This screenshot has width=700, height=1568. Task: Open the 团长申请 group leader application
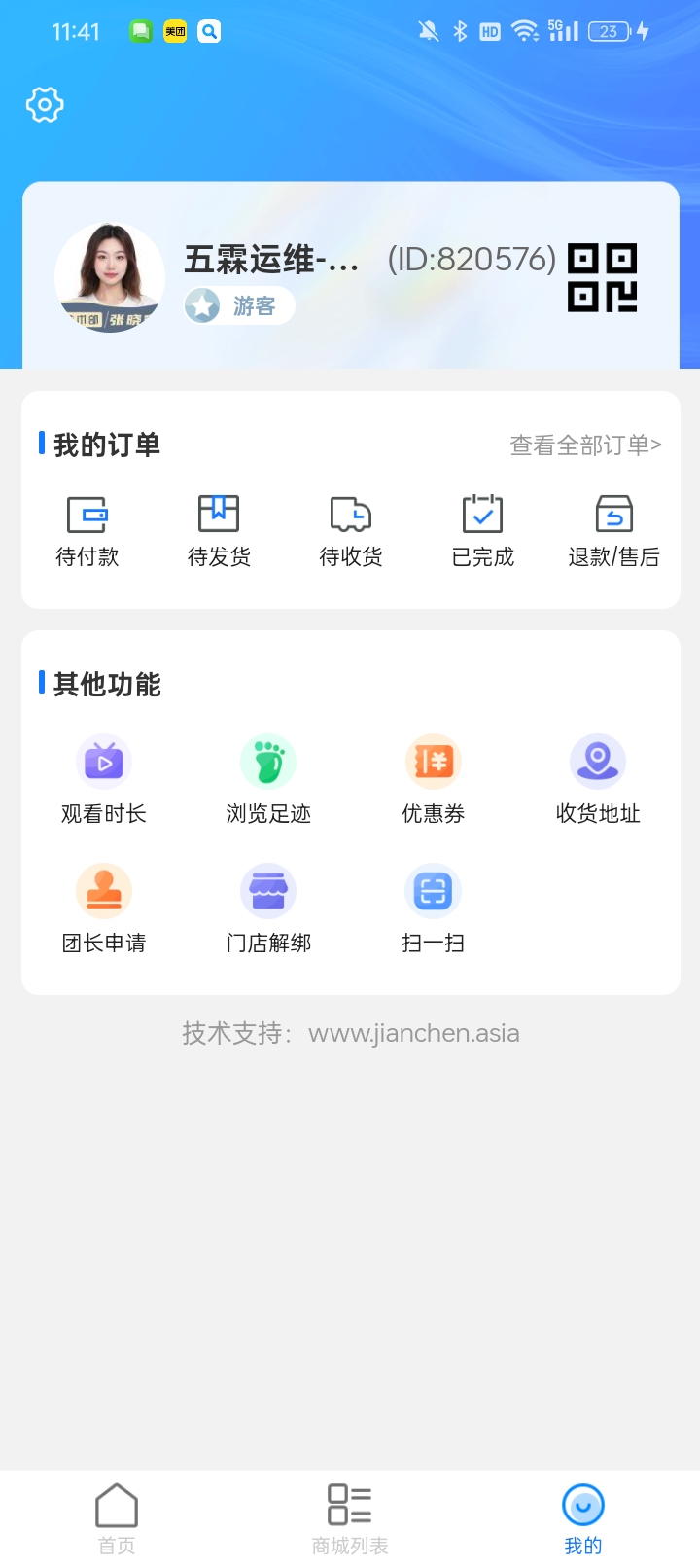(103, 907)
